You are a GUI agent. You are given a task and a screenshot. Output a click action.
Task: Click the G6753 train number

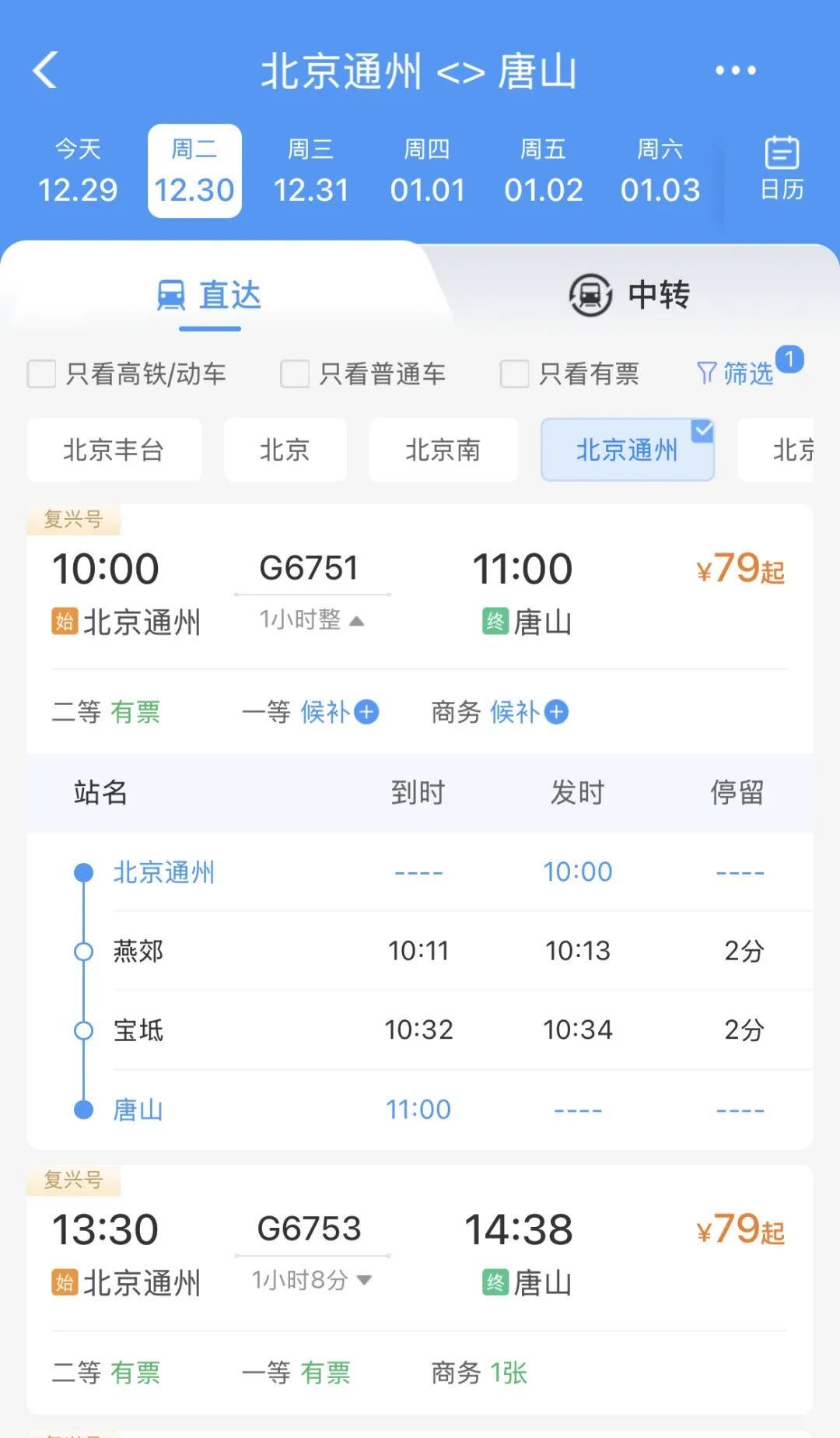(310, 1228)
